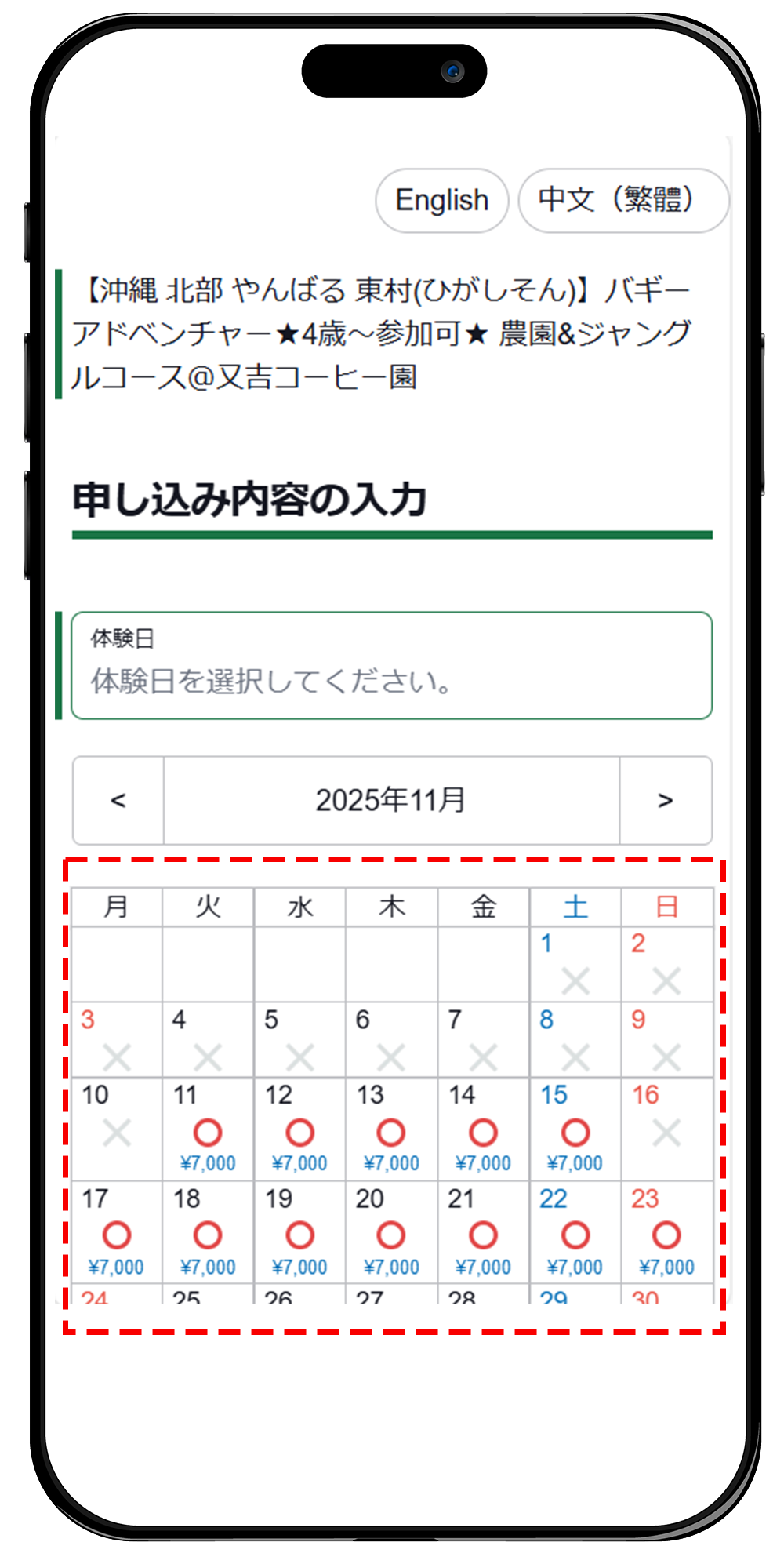Viewport: 784px width, 1564px height.
Task: Switch language to 中文（繁體）
Action: [622, 201]
